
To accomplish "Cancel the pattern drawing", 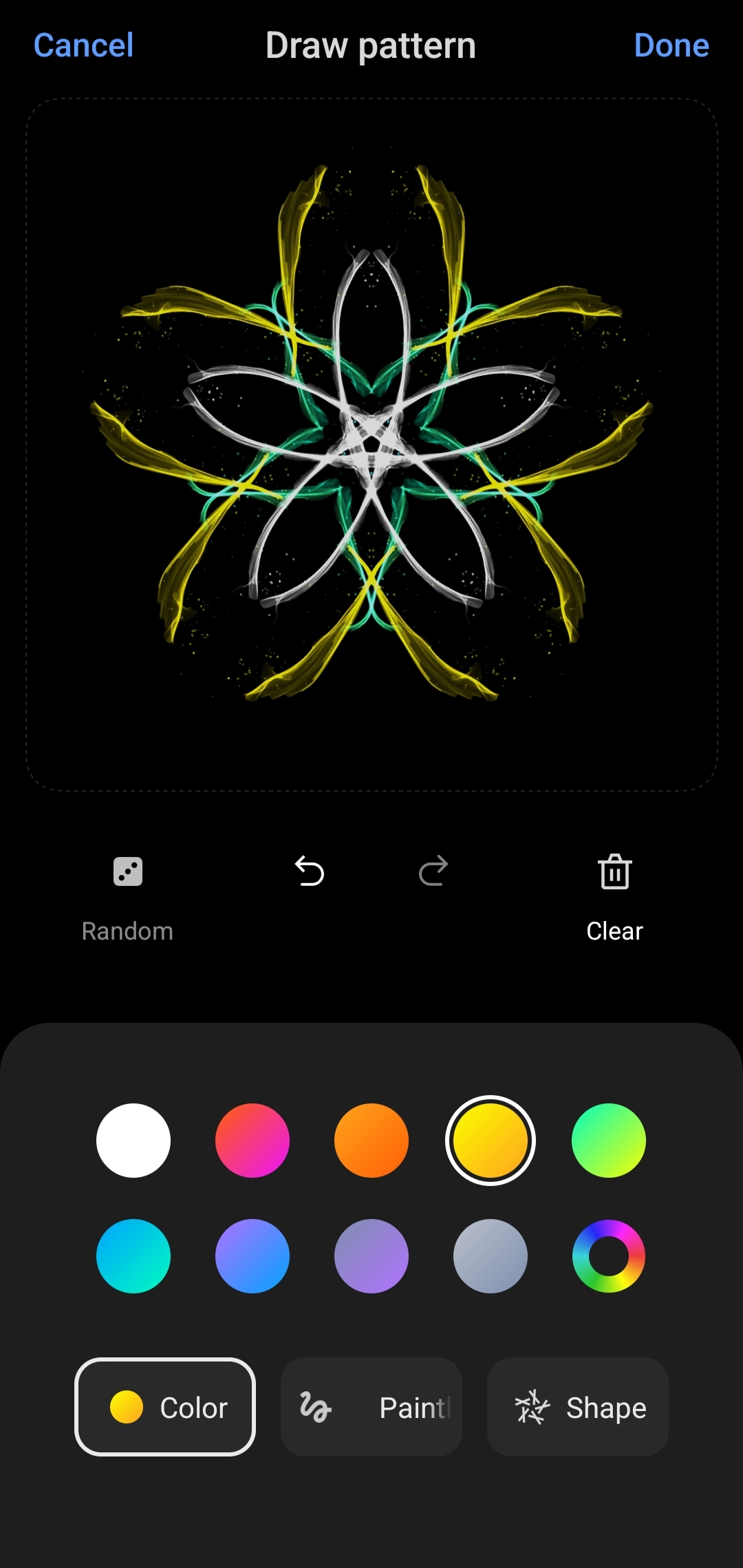I will (x=83, y=45).
